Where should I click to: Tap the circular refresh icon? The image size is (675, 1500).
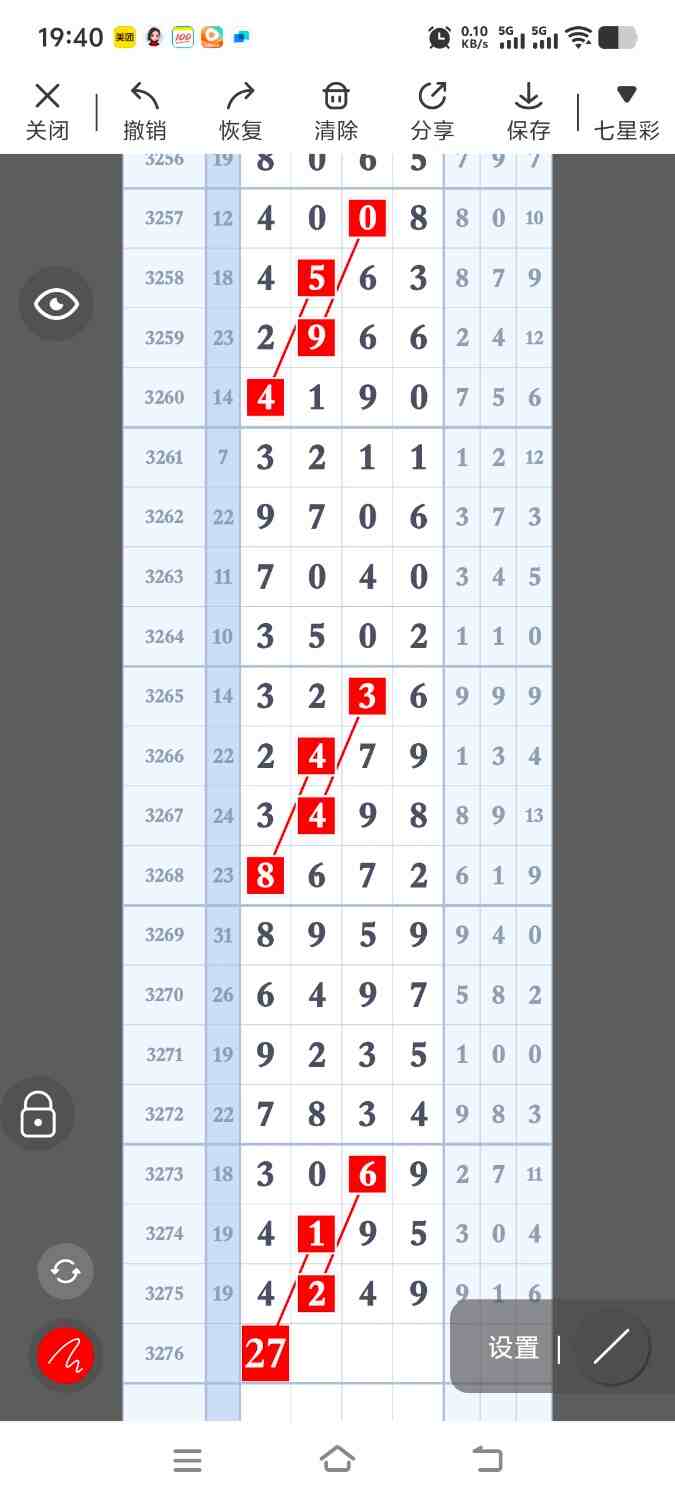pos(65,1271)
